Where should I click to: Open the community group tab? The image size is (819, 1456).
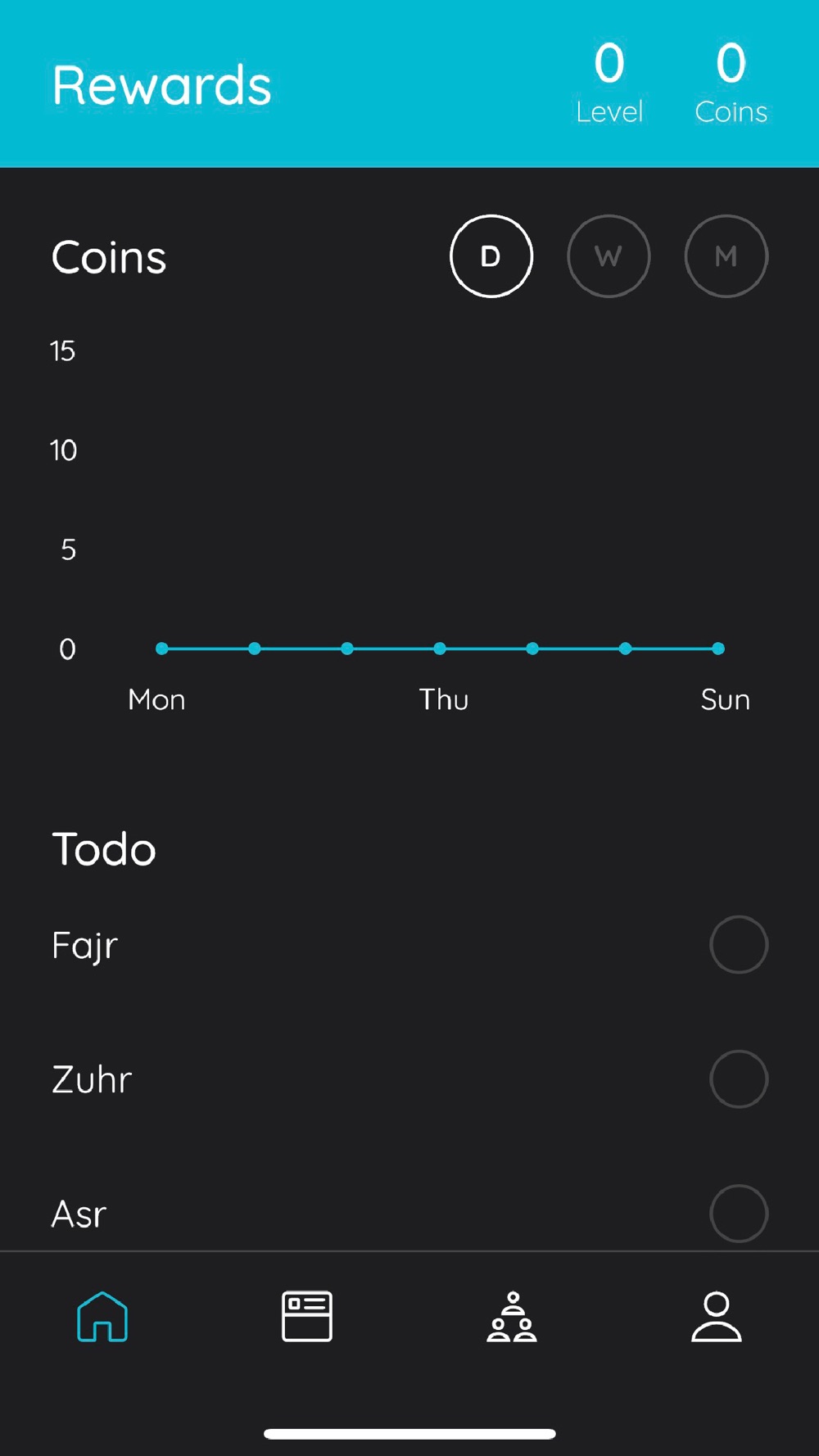(512, 1317)
